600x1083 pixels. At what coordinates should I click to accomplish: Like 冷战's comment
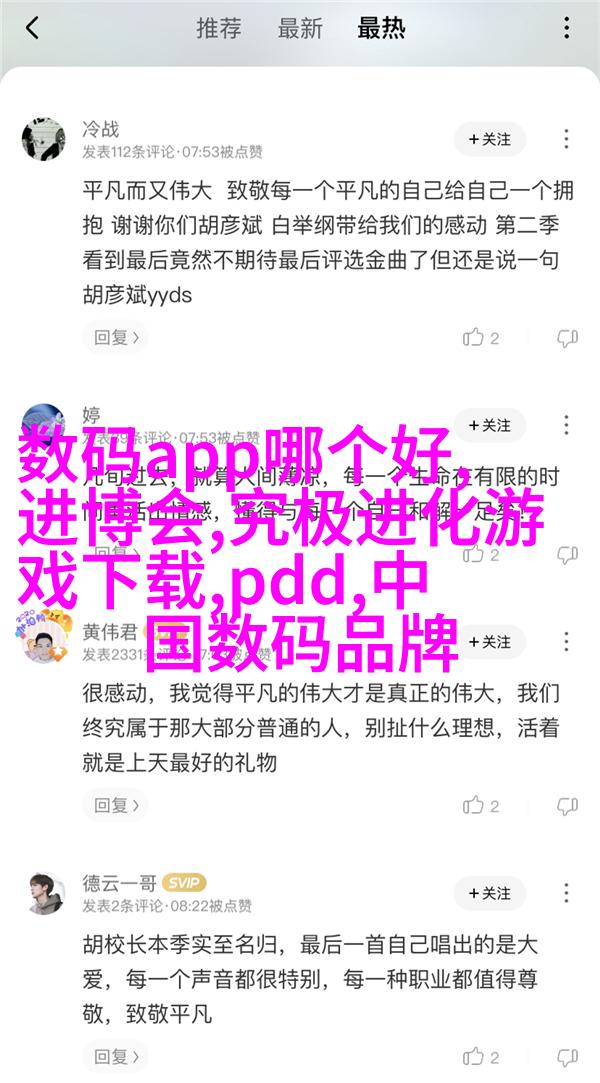[481, 338]
